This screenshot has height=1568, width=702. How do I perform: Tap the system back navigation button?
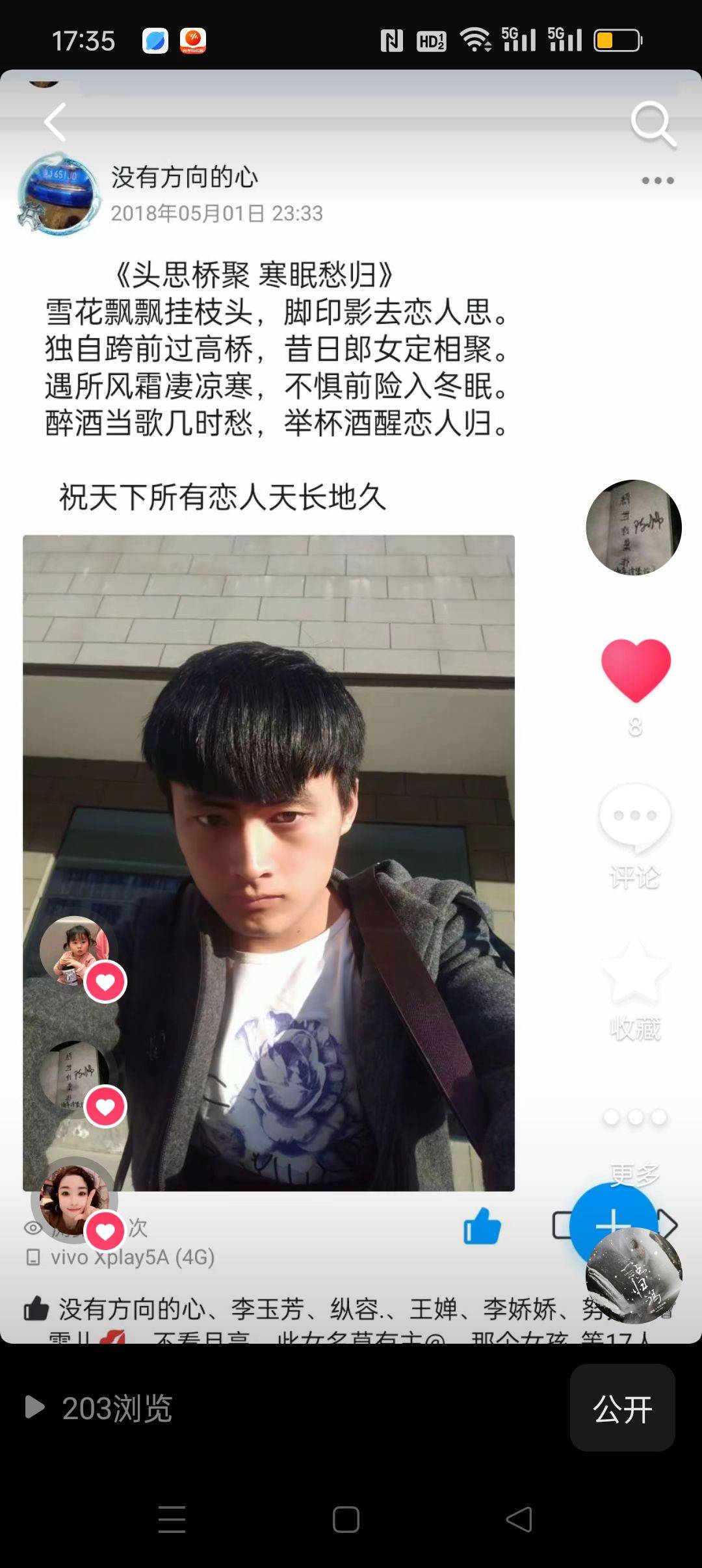[519, 1519]
